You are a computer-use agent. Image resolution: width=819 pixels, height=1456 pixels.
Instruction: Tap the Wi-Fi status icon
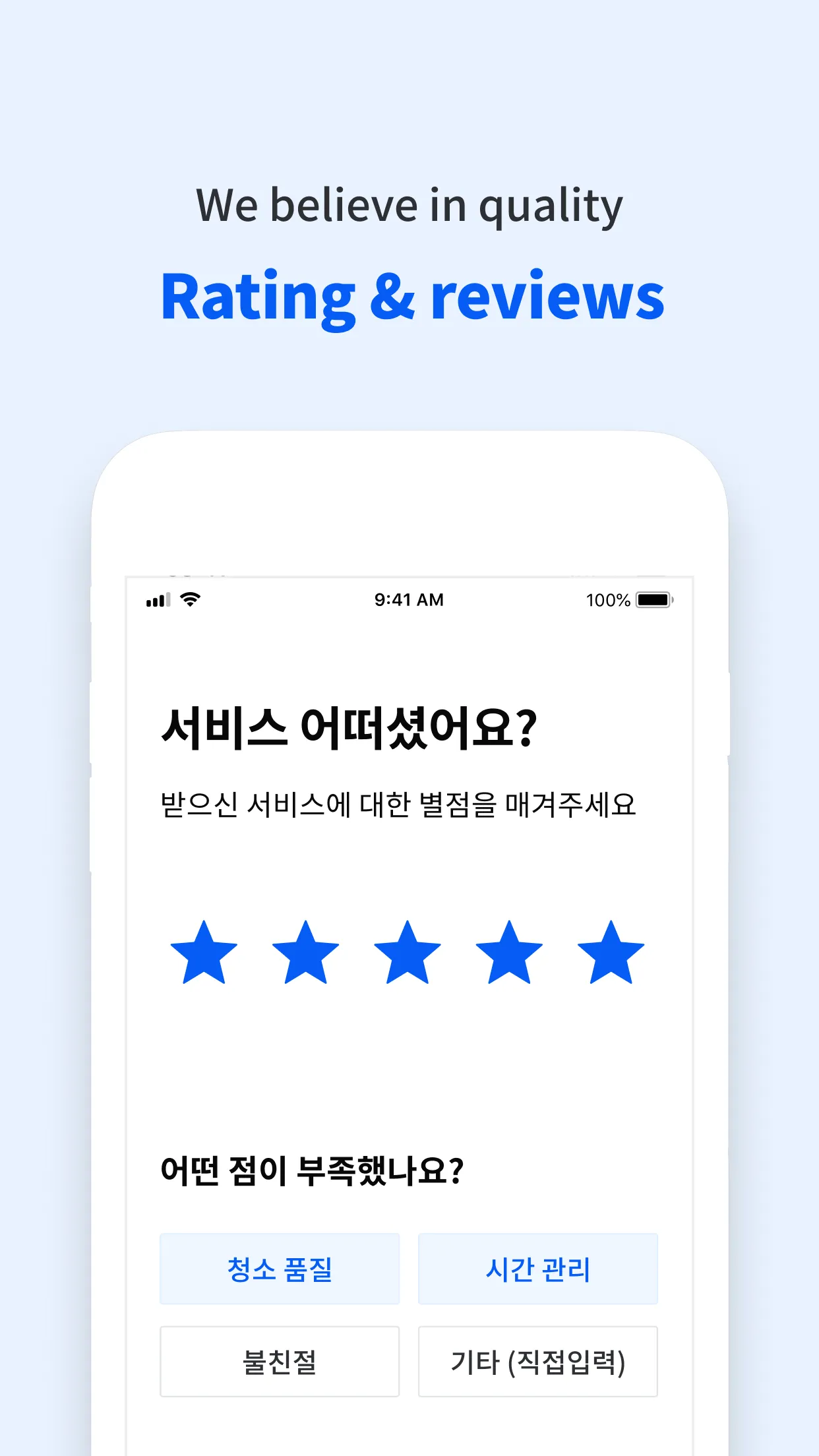[190, 599]
